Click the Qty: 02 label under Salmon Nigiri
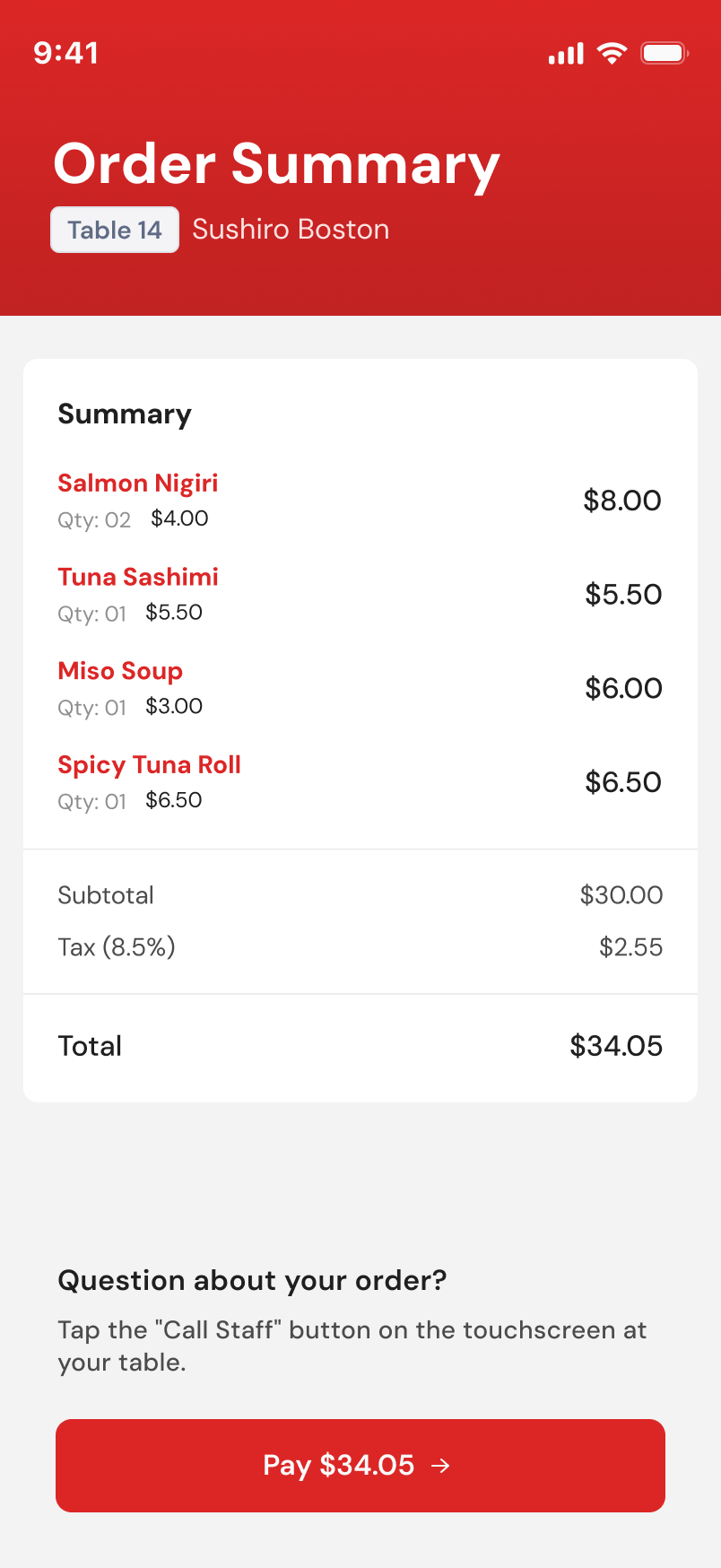 (94, 519)
